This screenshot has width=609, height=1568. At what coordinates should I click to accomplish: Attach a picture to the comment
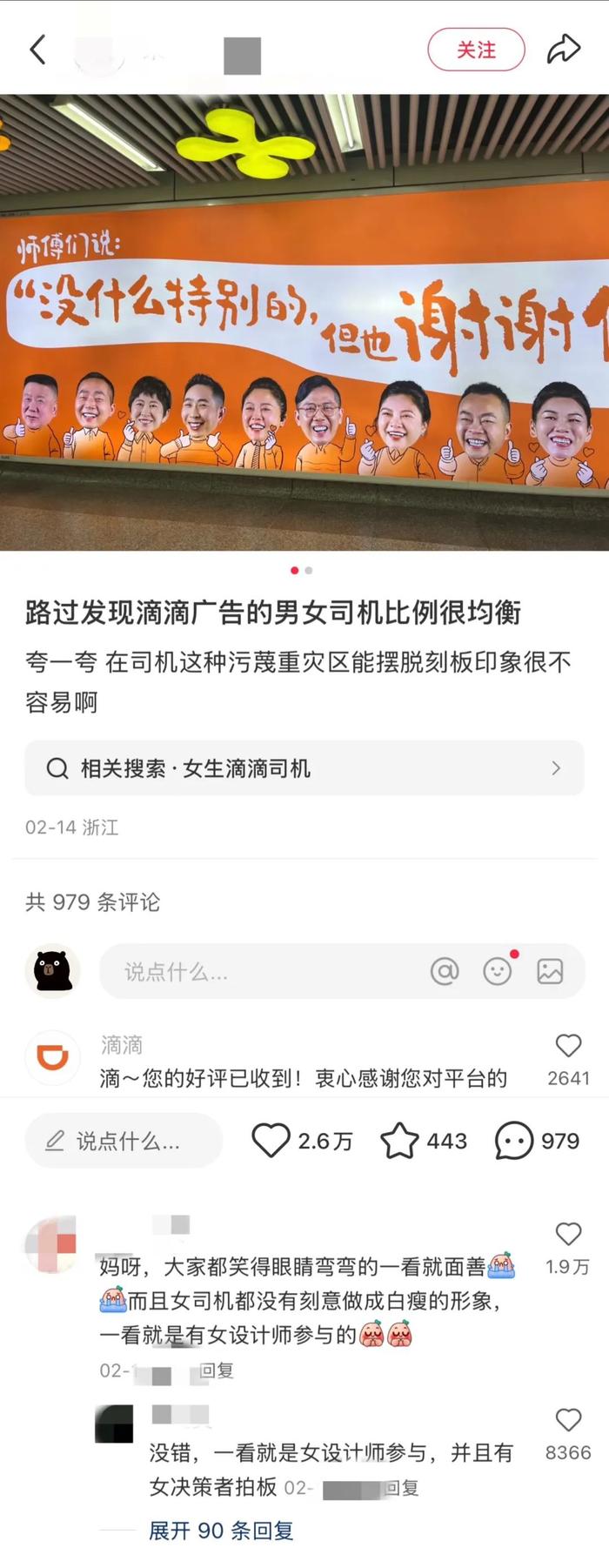[x=550, y=970]
